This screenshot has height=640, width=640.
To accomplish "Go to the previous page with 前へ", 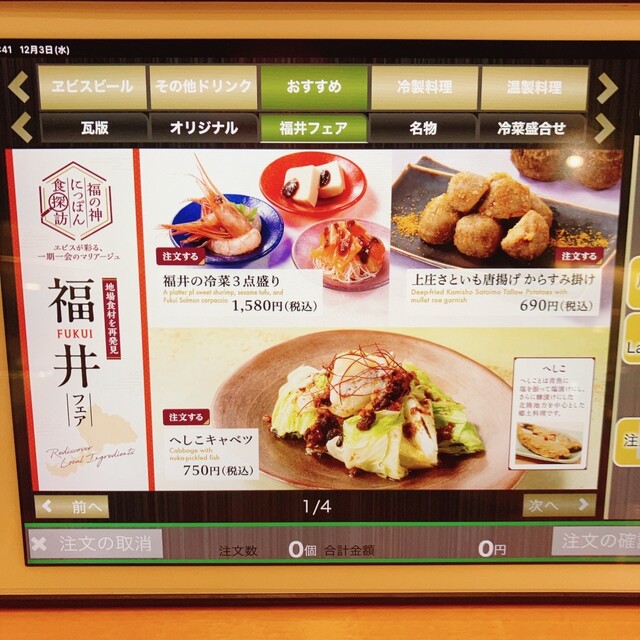I will tap(73, 506).
